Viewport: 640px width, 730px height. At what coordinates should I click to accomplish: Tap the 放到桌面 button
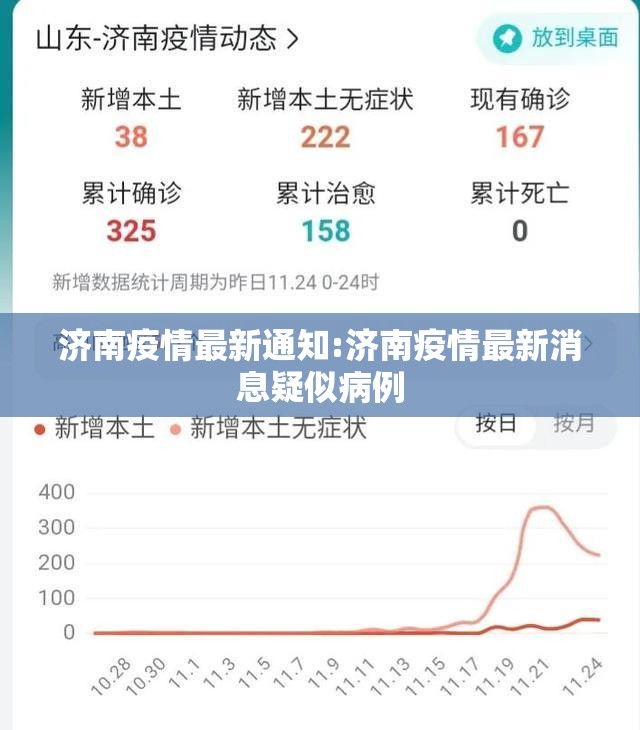[x=557, y=38]
